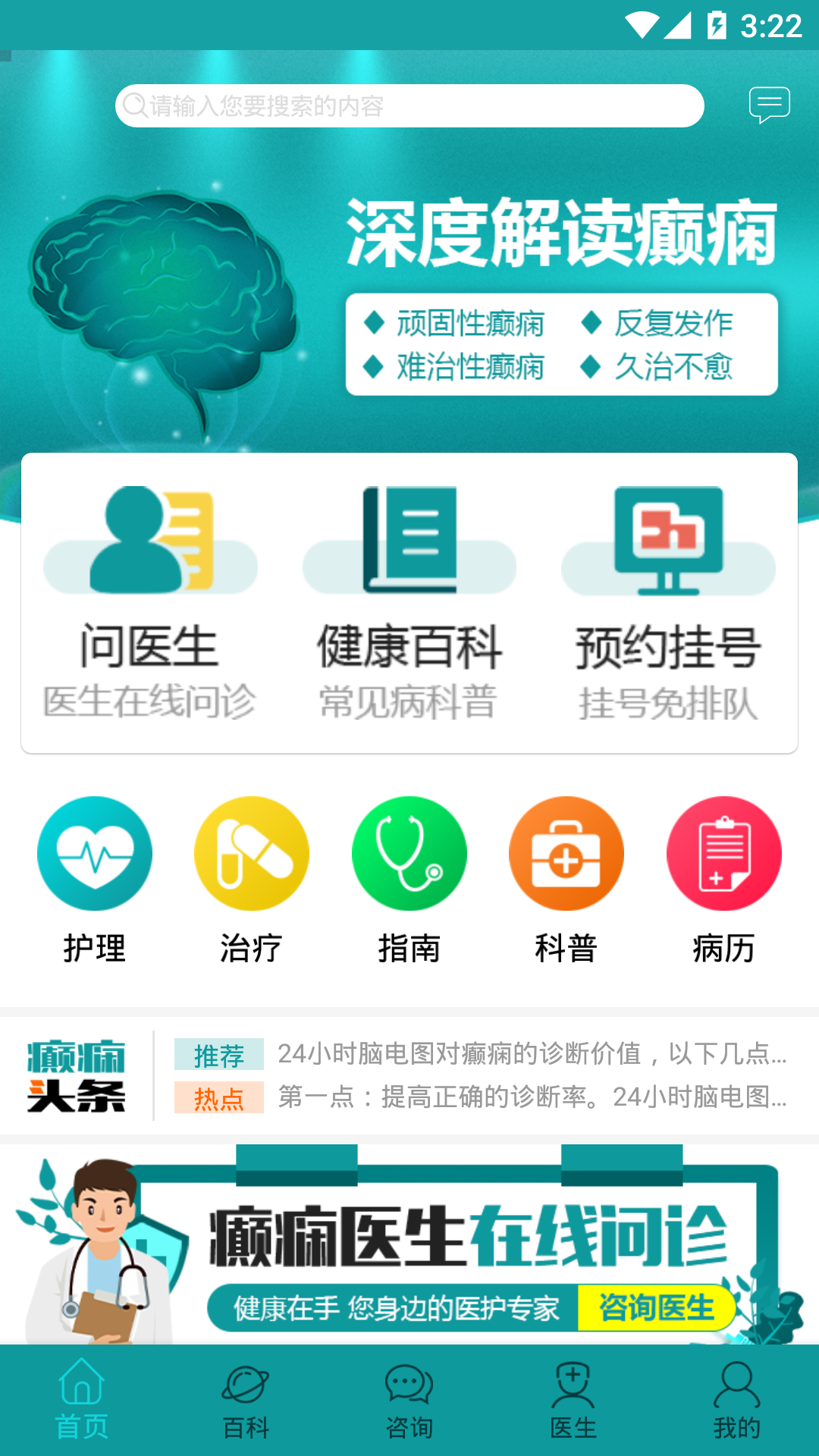Tap 咨询医生 on the doctor banner
The width and height of the screenshot is (819, 1456).
click(x=656, y=1307)
